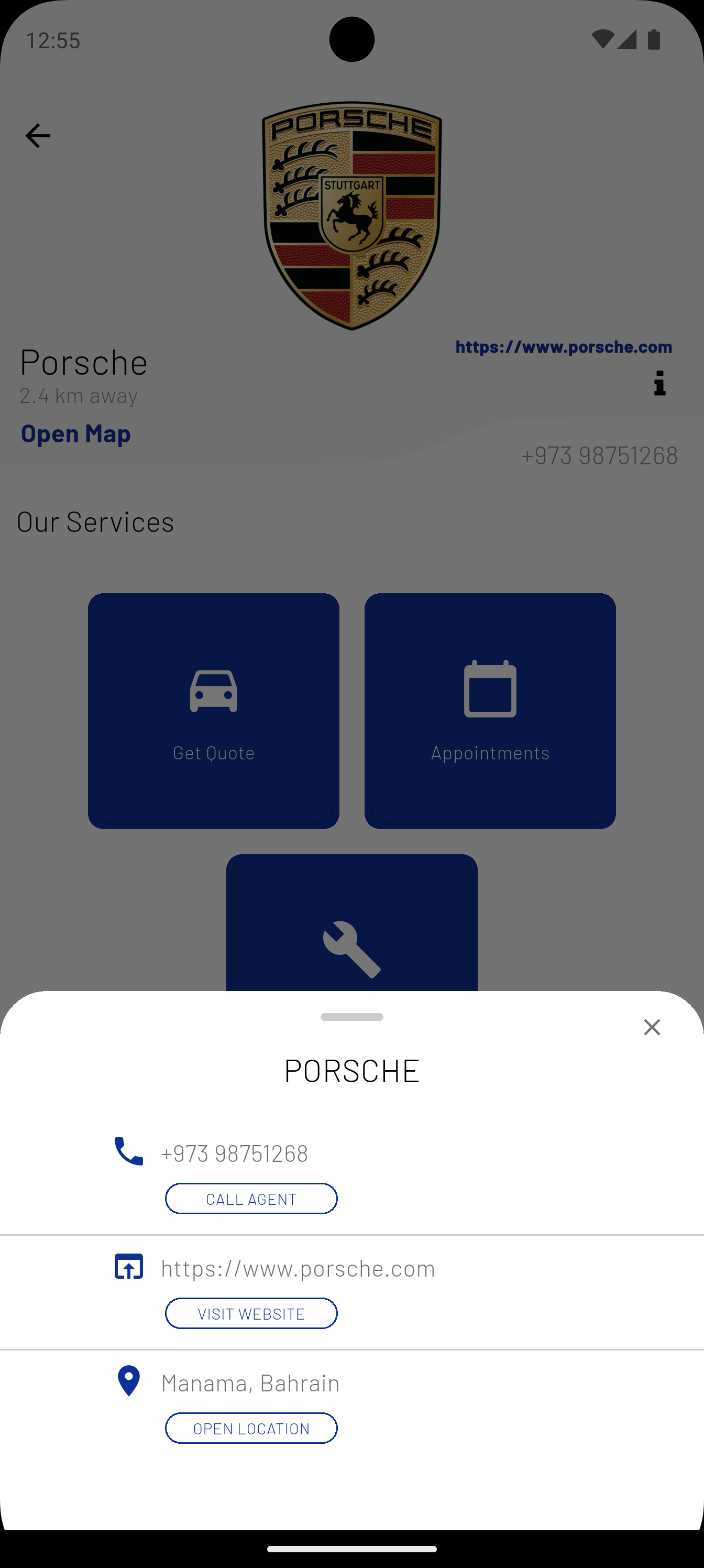Viewport: 704px width, 1568px height.
Task: Visit the Porsche website
Action: (251, 1313)
